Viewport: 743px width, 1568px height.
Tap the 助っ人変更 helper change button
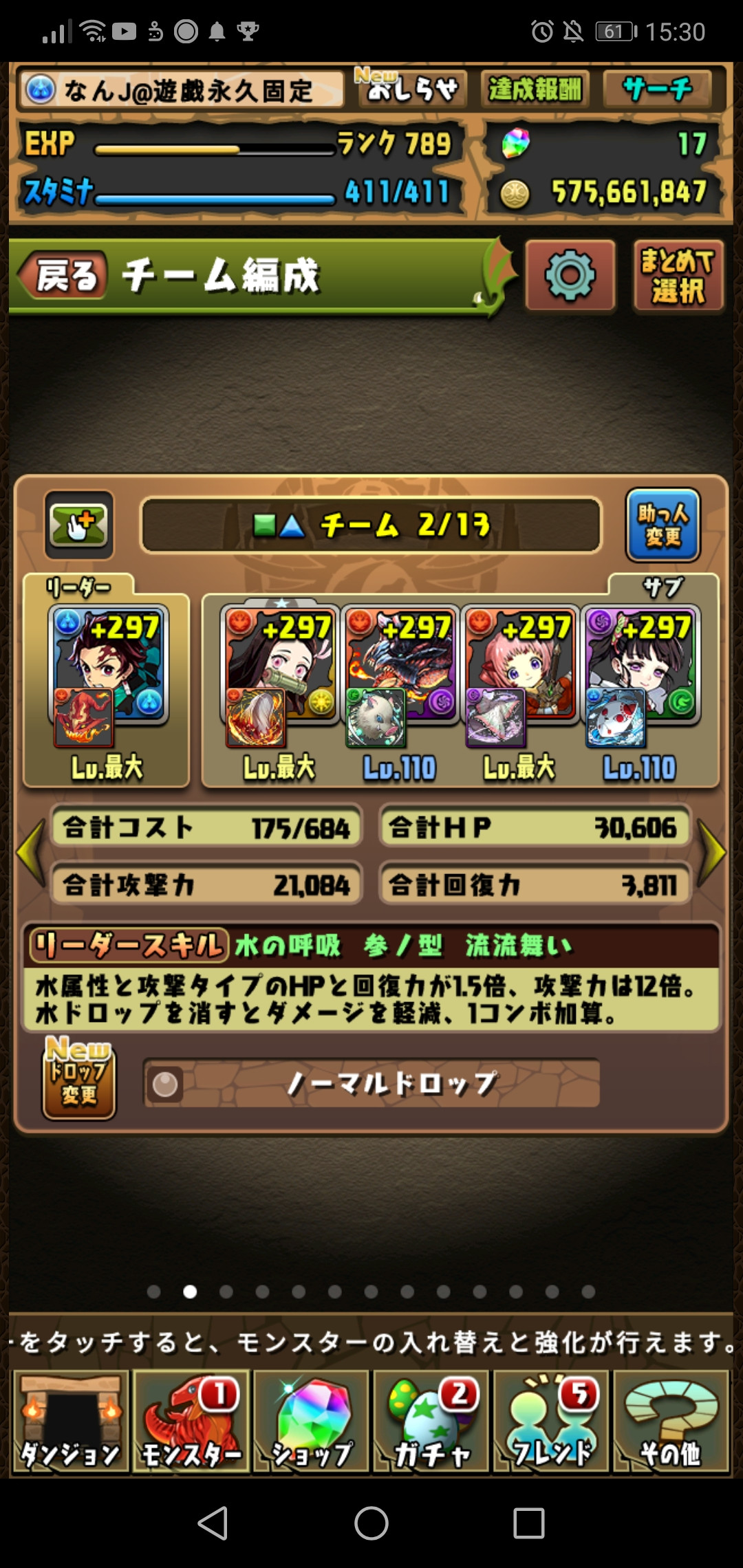pos(663,525)
